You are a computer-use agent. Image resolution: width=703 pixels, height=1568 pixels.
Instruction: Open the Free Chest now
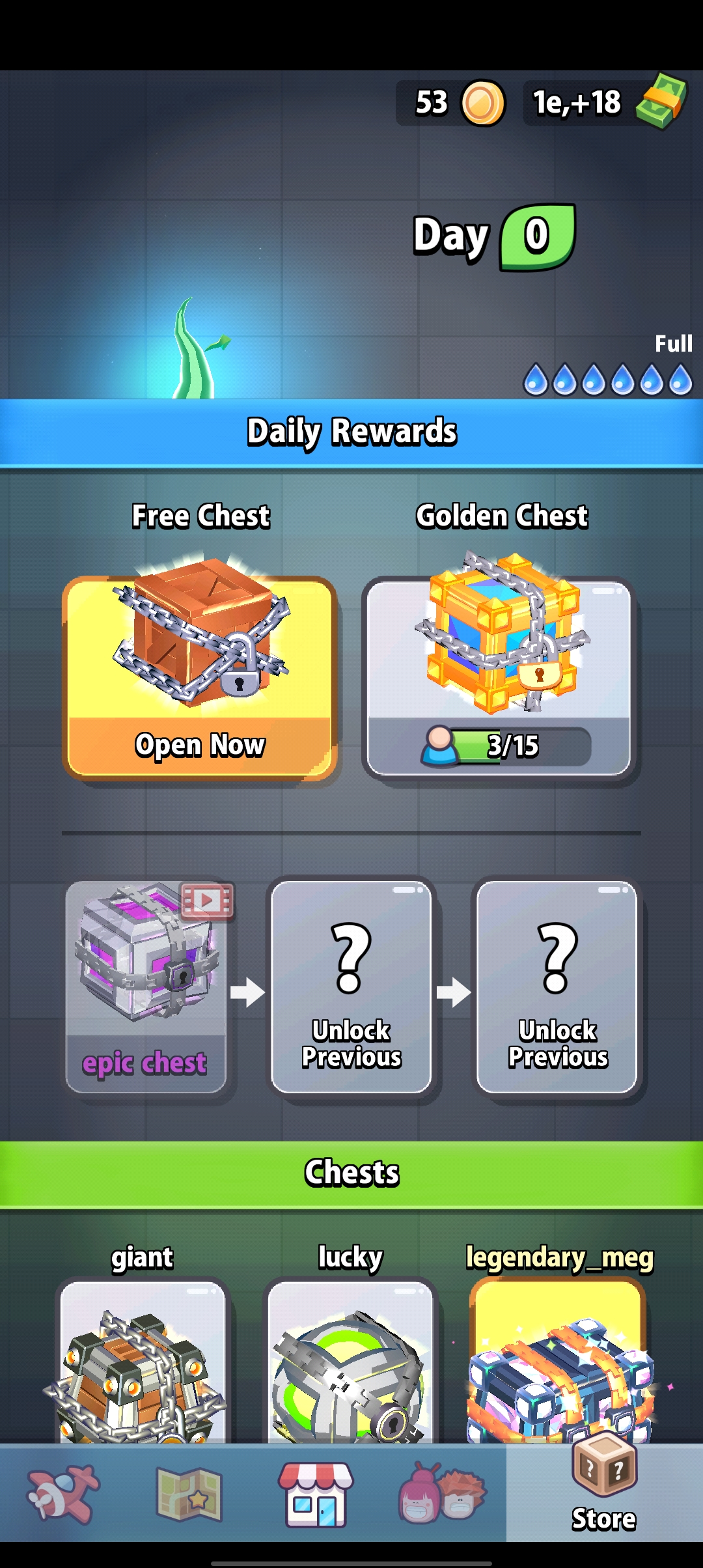[x=200, y=678]
